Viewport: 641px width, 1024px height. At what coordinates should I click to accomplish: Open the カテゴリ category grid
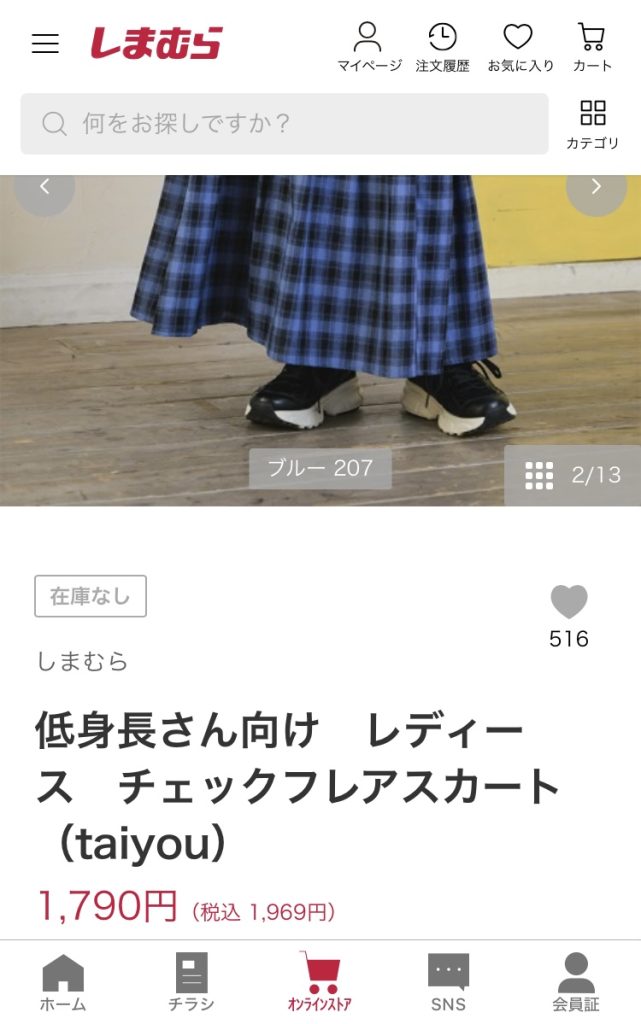593,124
